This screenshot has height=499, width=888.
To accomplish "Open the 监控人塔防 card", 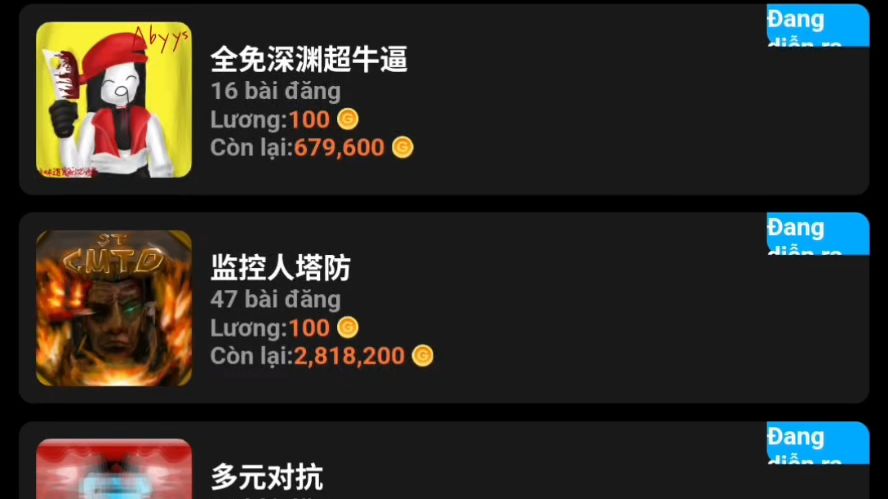I will coord(443,308).
